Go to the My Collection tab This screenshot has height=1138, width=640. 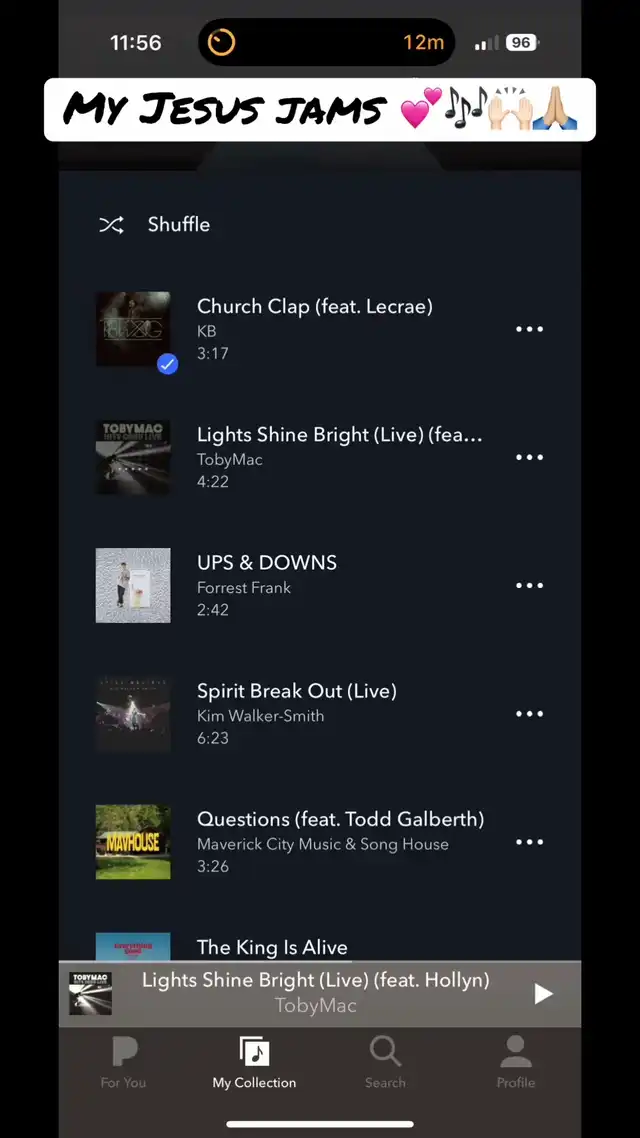[x=254, y=1062]
